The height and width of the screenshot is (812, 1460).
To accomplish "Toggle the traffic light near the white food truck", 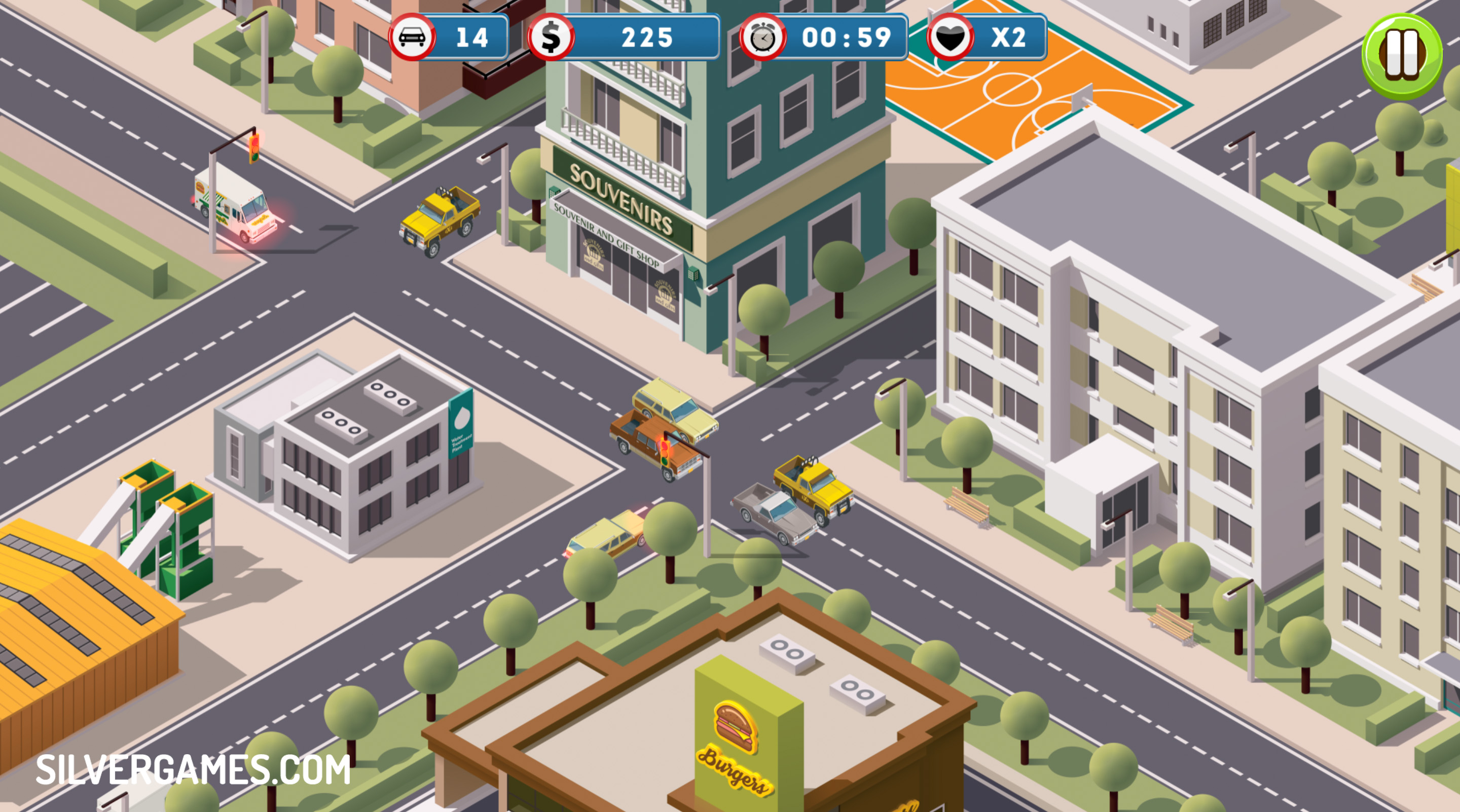I will click(x=254, y=147).
